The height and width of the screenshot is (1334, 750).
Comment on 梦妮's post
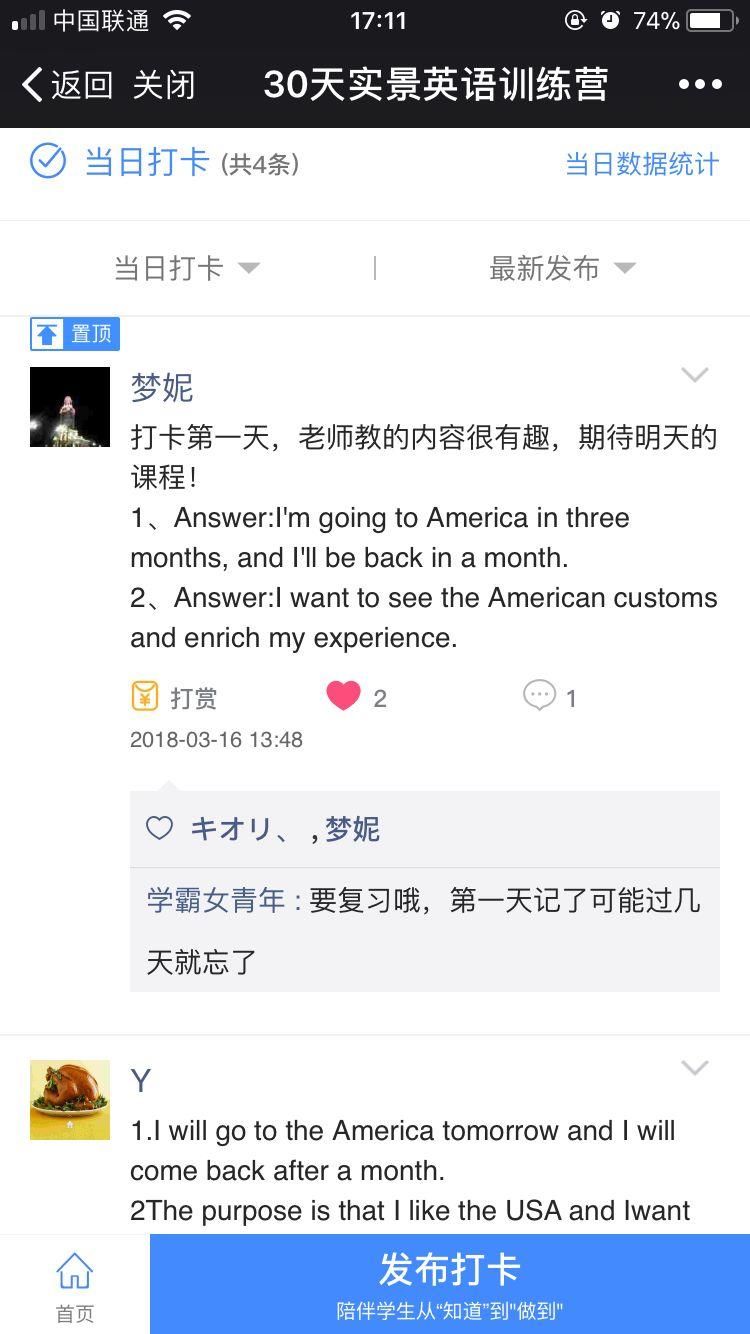pos(540,696)
